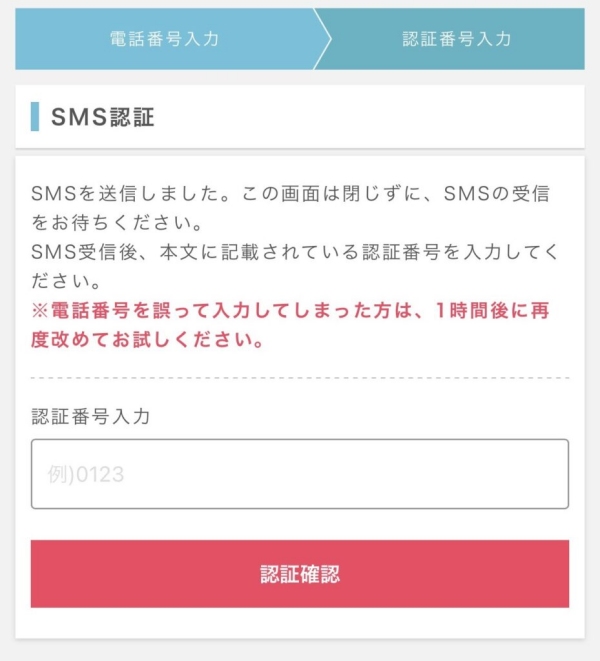Image resolution: width=600 pixels, height=661 pixels.
Task: Tap the 認証確認 button
Action: click(299, 574)
